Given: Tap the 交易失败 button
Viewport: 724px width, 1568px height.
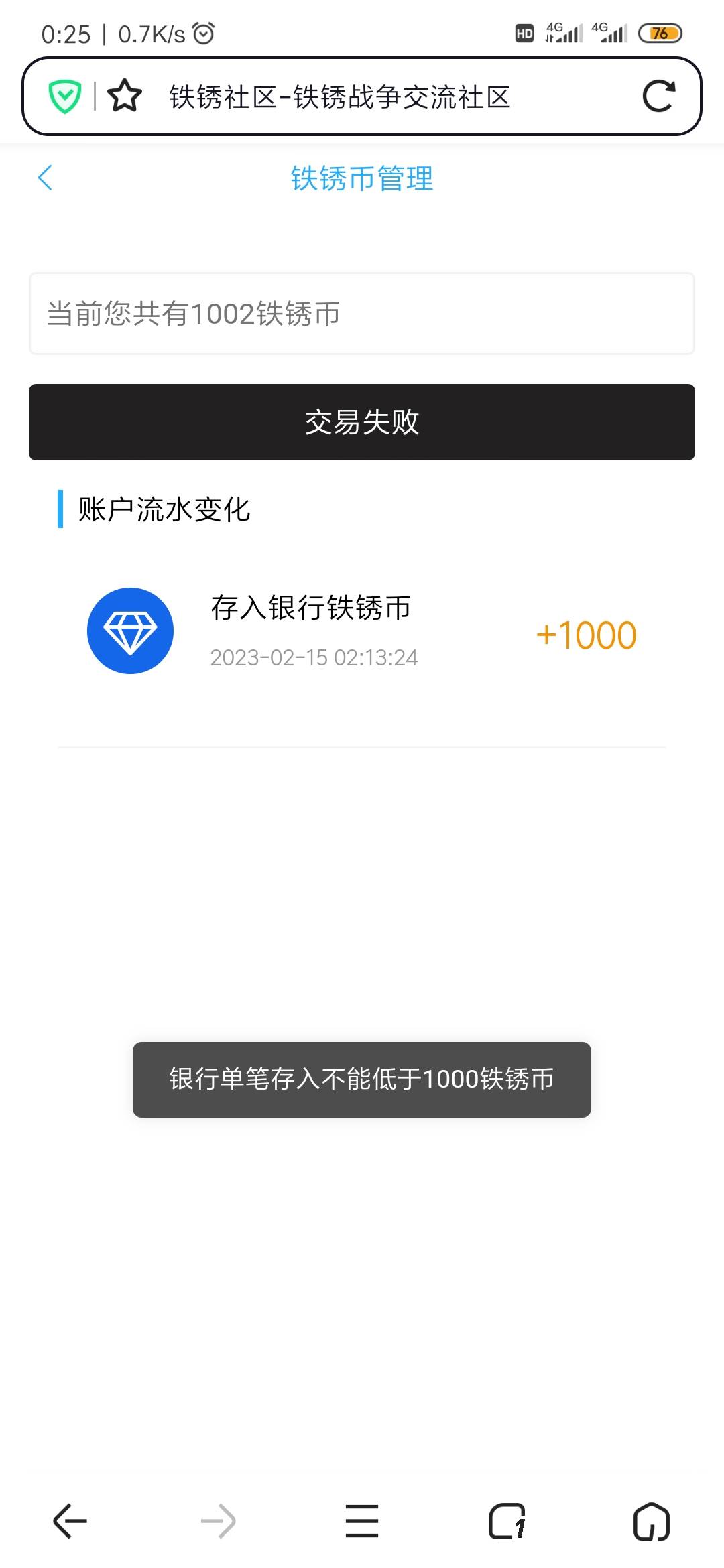Looking at the screenshot, I should 362,422.
